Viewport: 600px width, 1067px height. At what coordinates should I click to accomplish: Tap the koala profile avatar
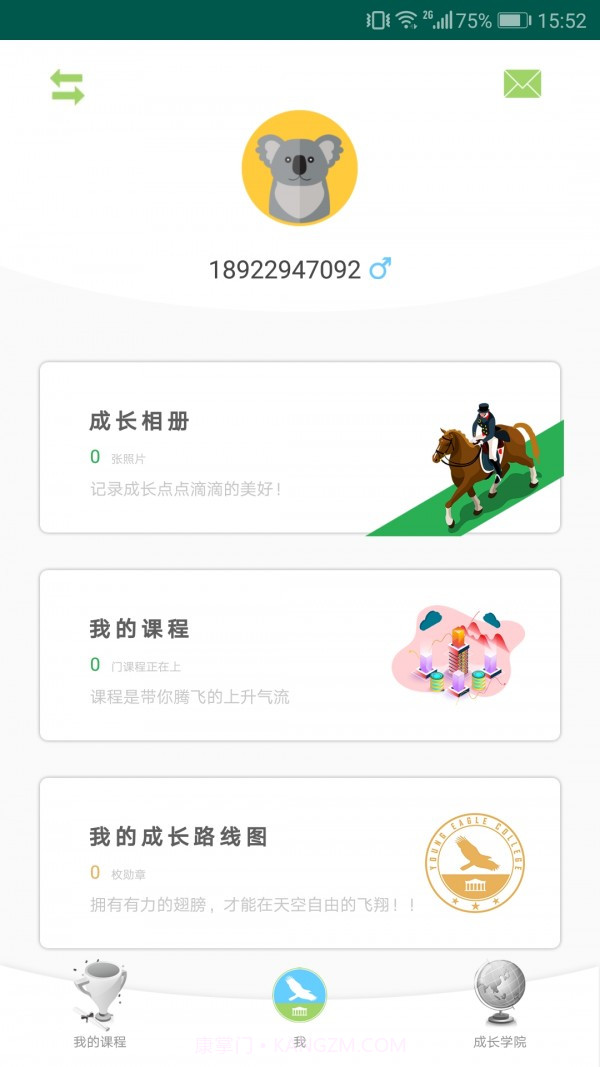tap(300, 168)
